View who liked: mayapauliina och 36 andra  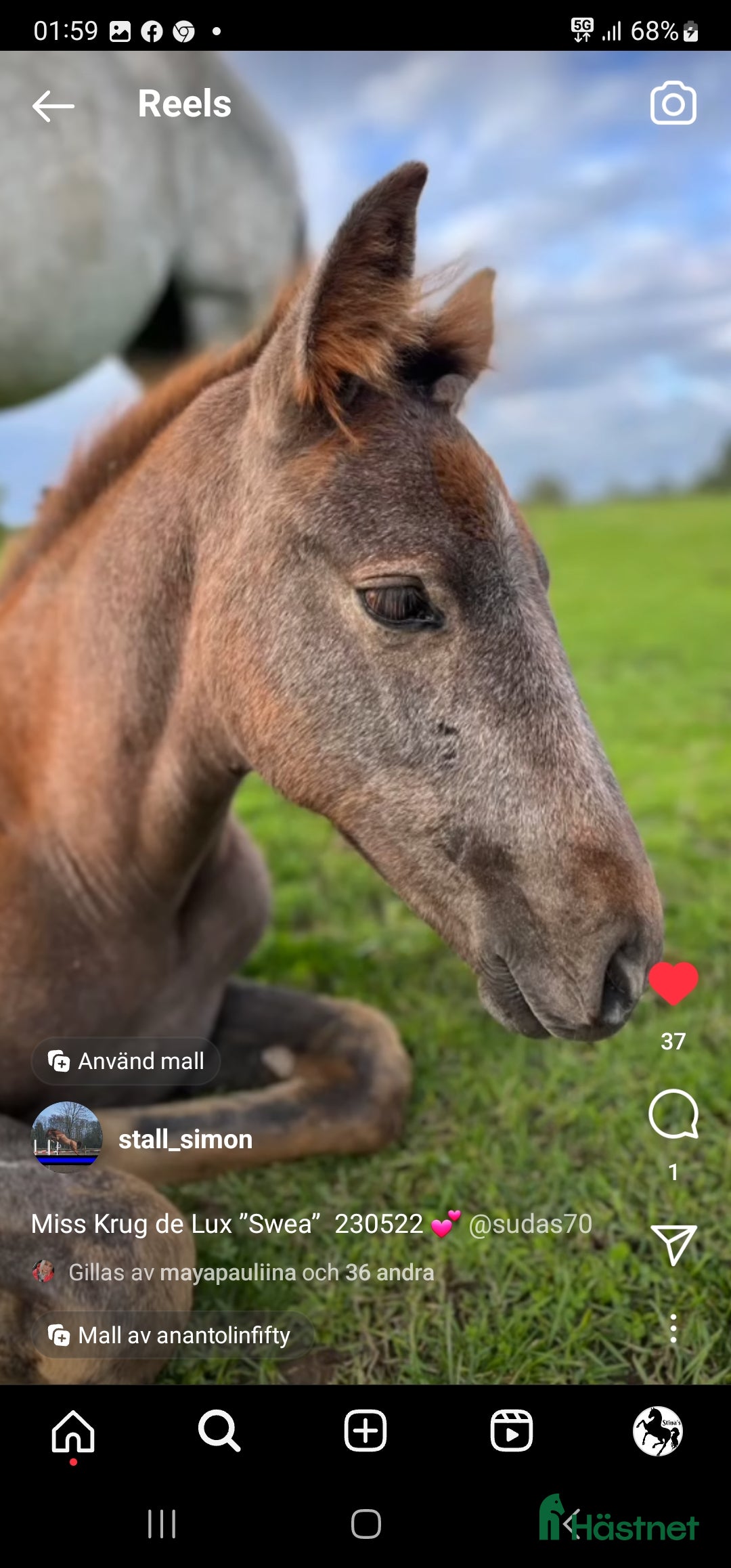coord(250,1273)
